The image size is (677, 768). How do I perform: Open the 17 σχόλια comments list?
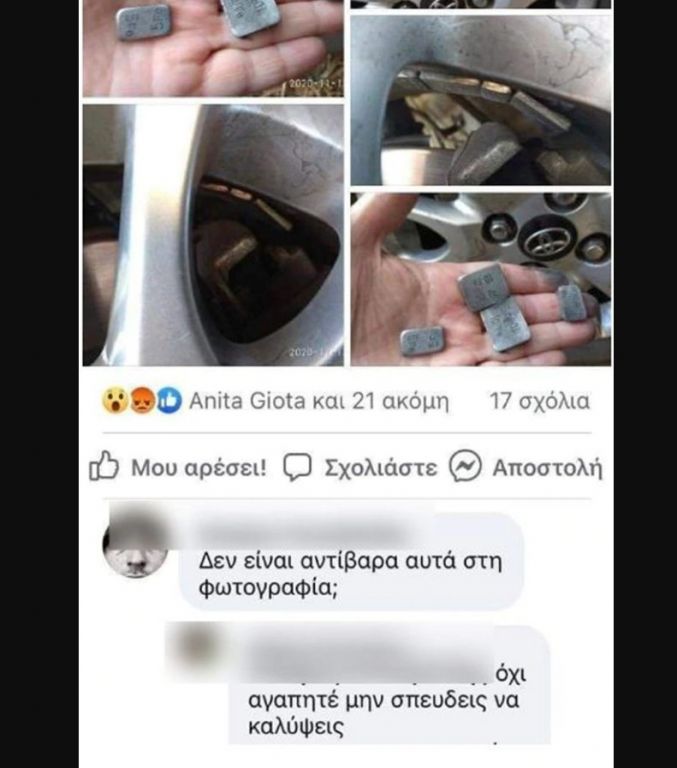[x=539, y=402]
